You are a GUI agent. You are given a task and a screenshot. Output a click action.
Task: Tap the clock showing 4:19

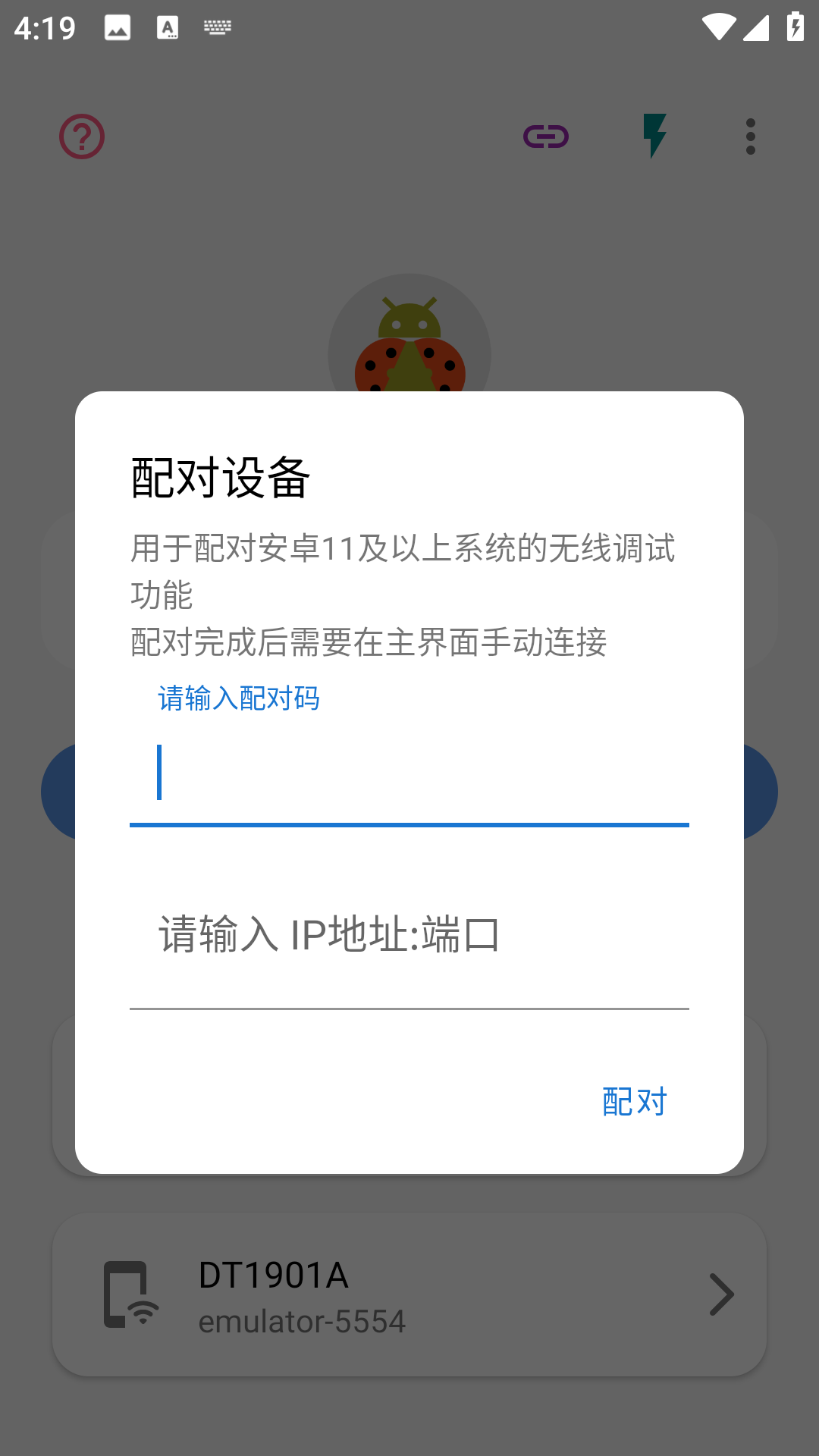pyautogui.click(x=45, y=27)
